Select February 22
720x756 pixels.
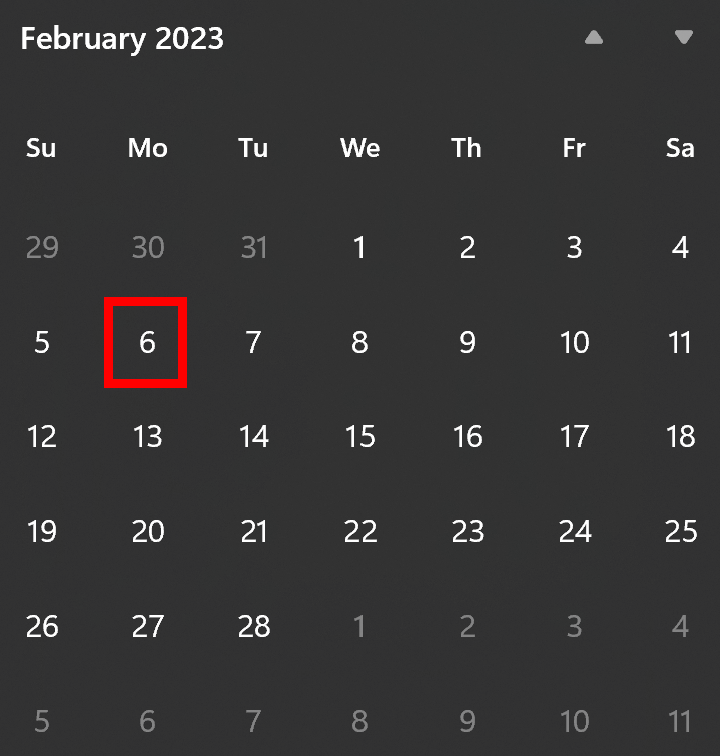360,532
